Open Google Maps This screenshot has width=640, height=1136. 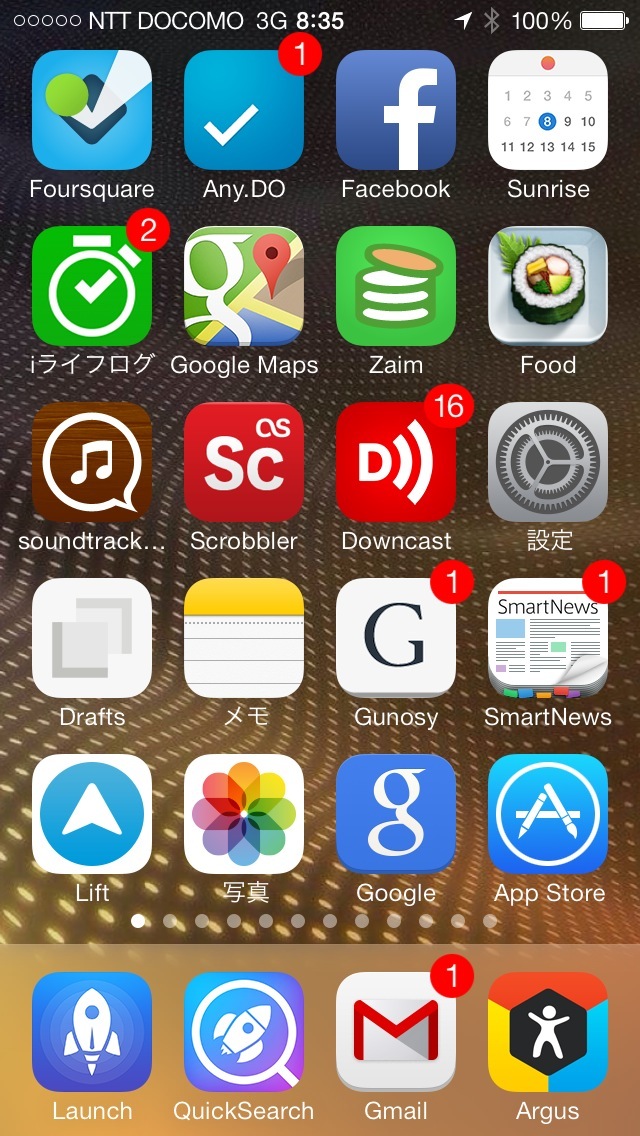pyautogui.click(x=244, y=286)
